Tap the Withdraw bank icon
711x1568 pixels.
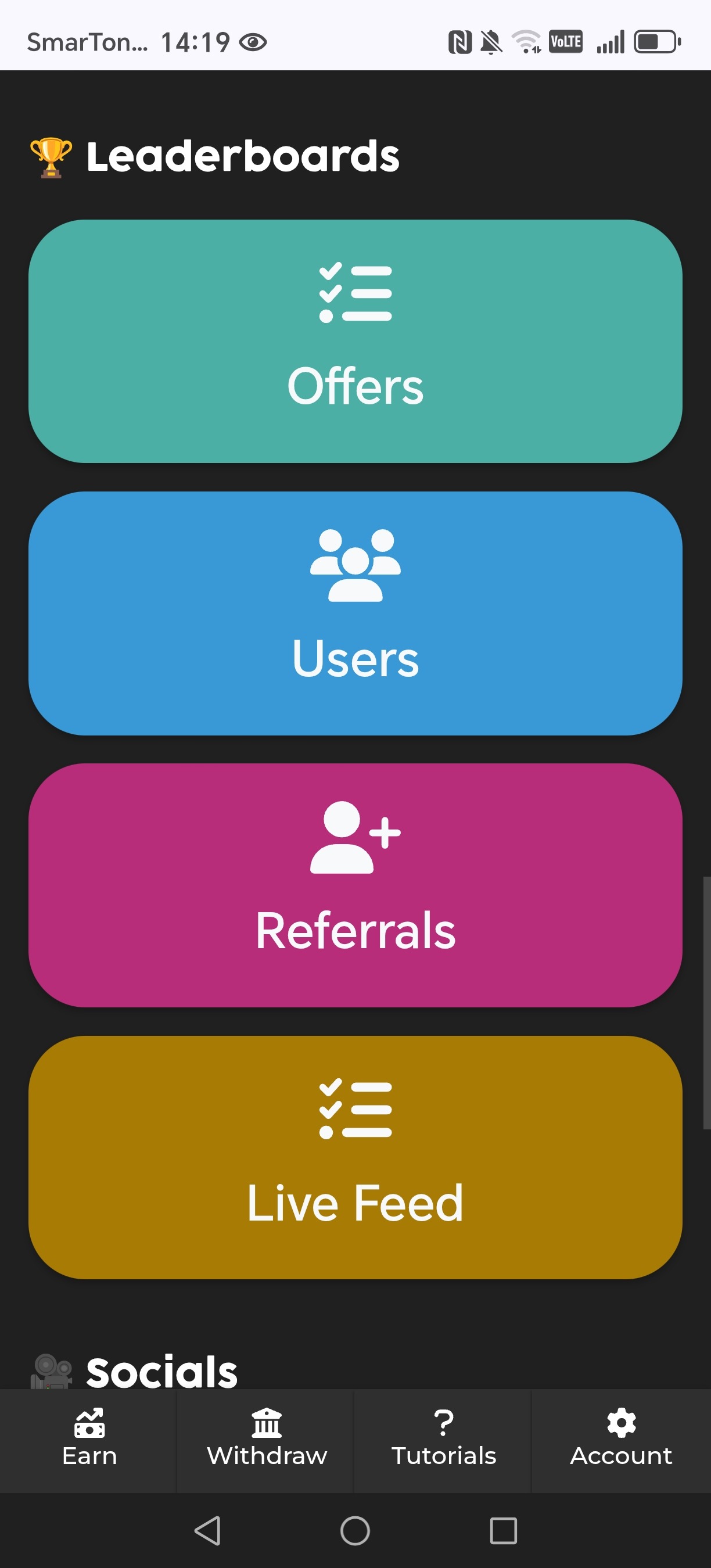[x=266, y=1423]
